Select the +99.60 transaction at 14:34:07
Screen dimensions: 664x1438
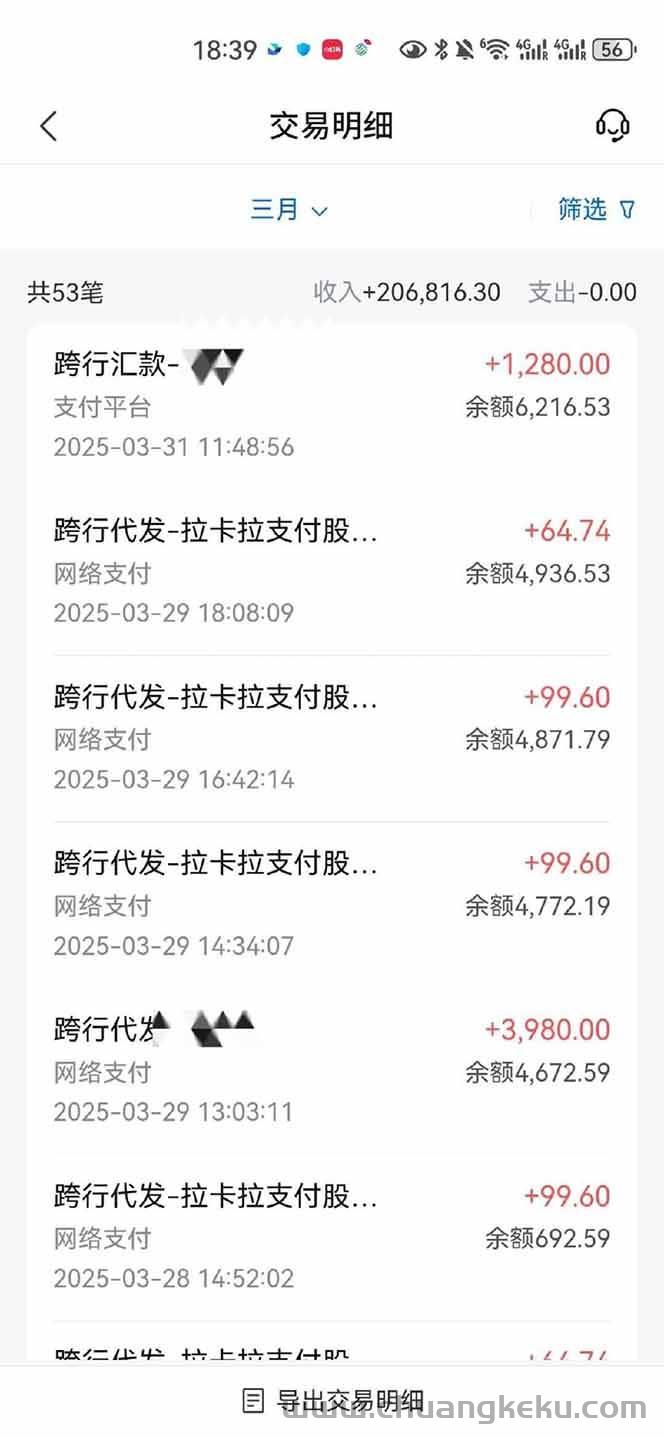331,904
